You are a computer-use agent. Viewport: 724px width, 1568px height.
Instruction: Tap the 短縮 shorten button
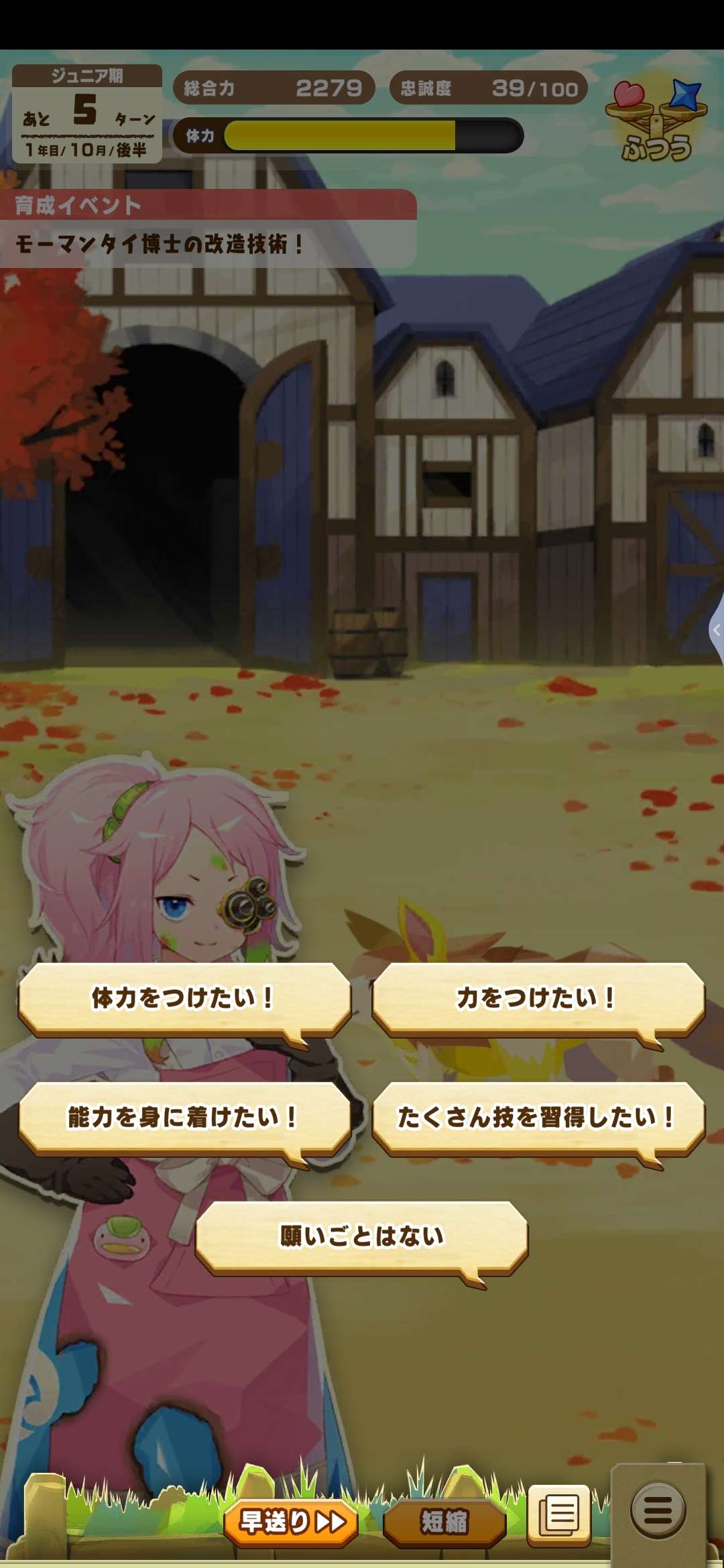click(x=444, y=1522)
